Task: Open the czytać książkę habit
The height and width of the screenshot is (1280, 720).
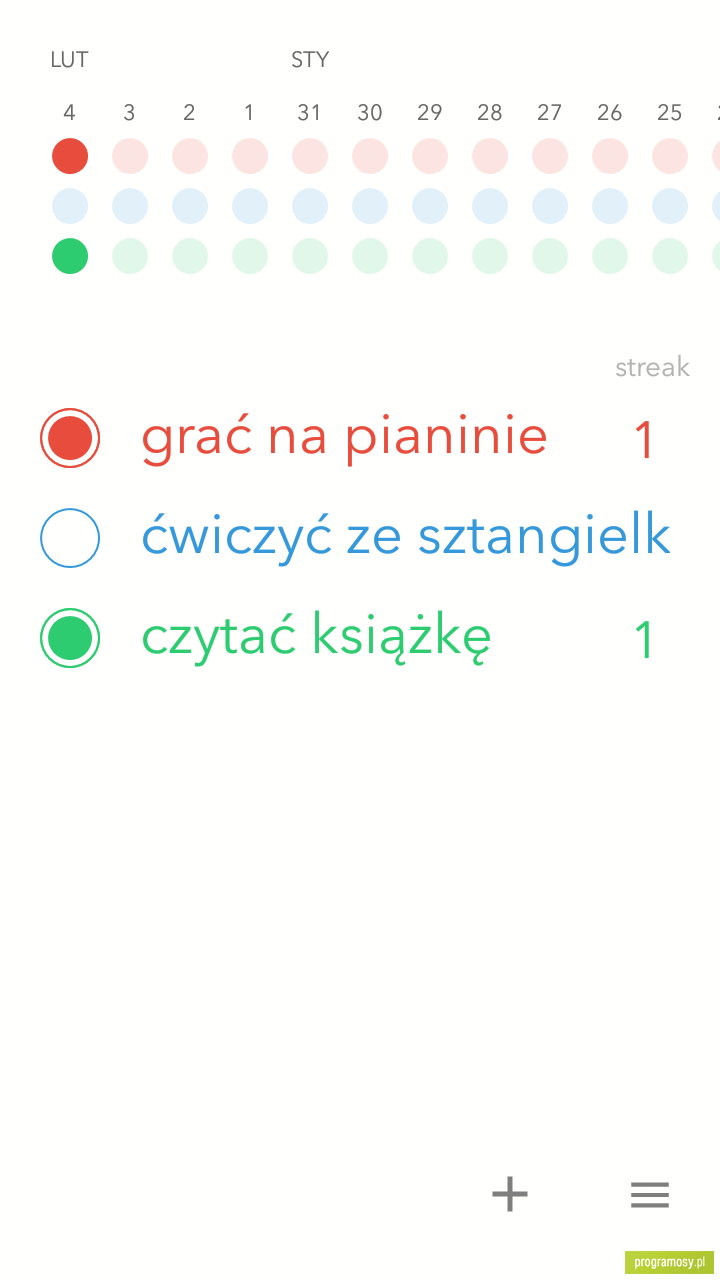Action: point(316,638)
